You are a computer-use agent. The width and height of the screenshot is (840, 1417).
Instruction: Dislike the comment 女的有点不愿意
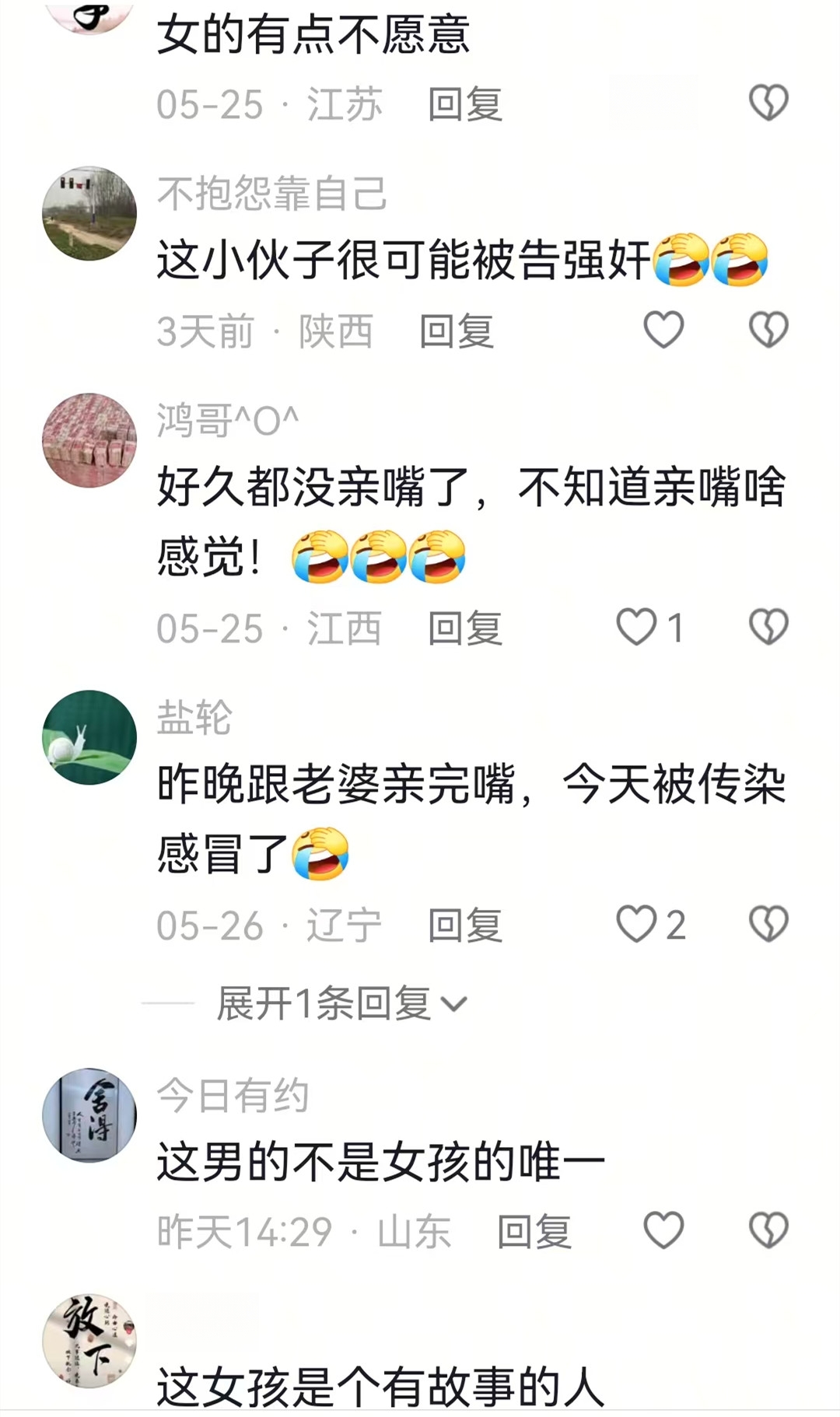pyautogui.click(x=768, y=103)
